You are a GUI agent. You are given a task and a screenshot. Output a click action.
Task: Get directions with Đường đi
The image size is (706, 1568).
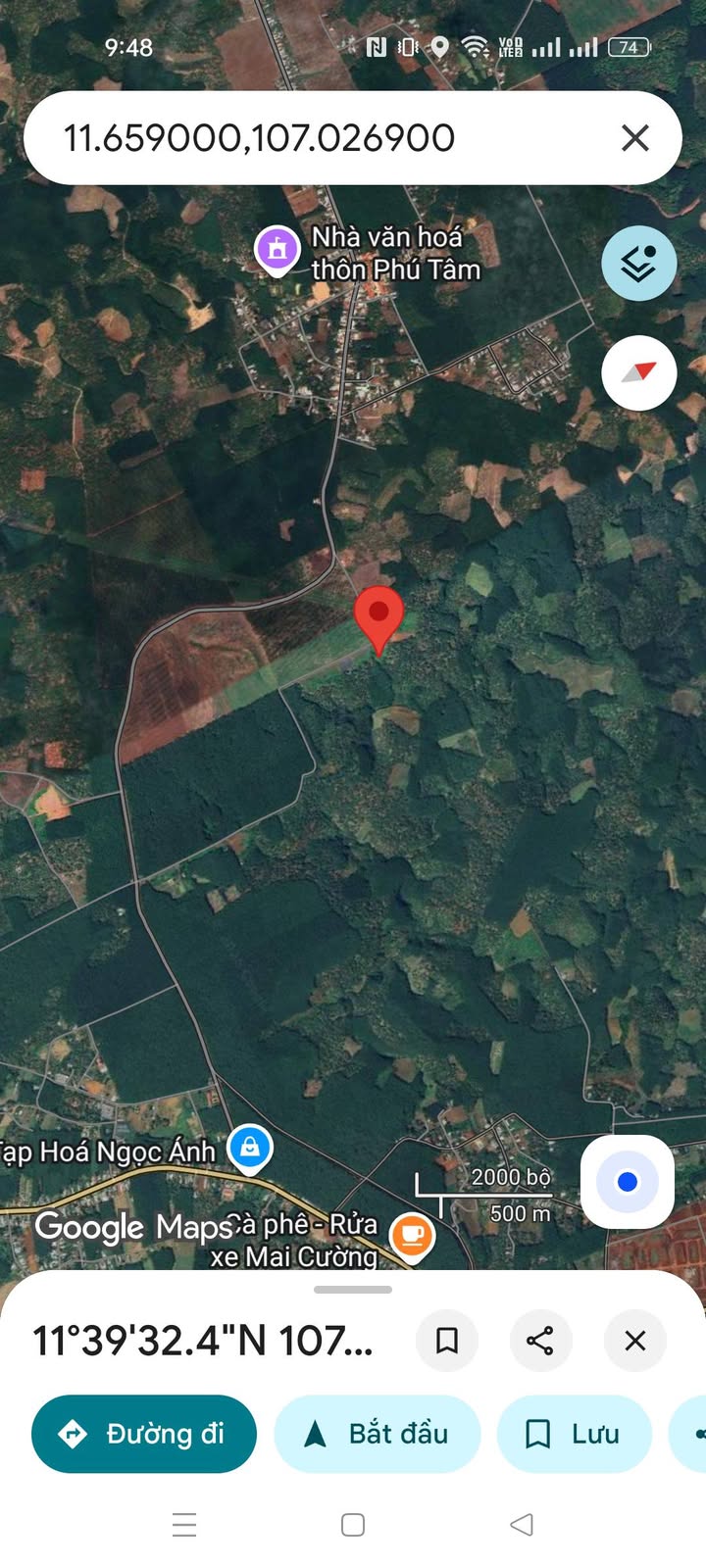point(144,1434)
